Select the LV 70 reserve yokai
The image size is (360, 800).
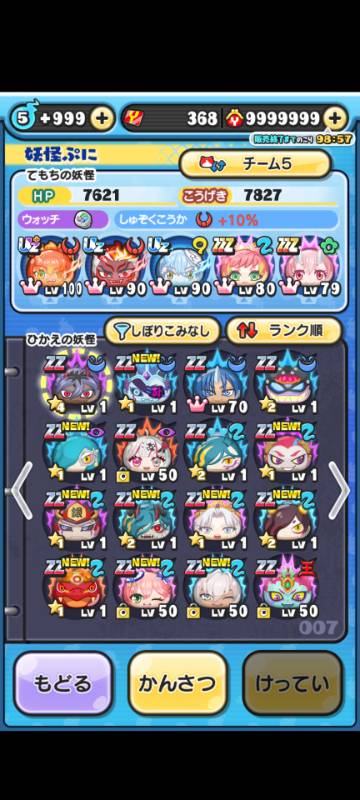pos(216,382)
